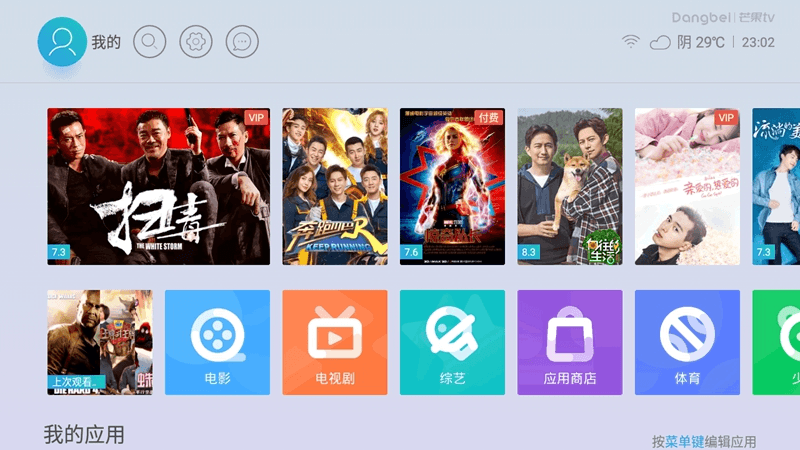
Task: Open the 电视剧 TV series category
Action: [x=334, y=342]
